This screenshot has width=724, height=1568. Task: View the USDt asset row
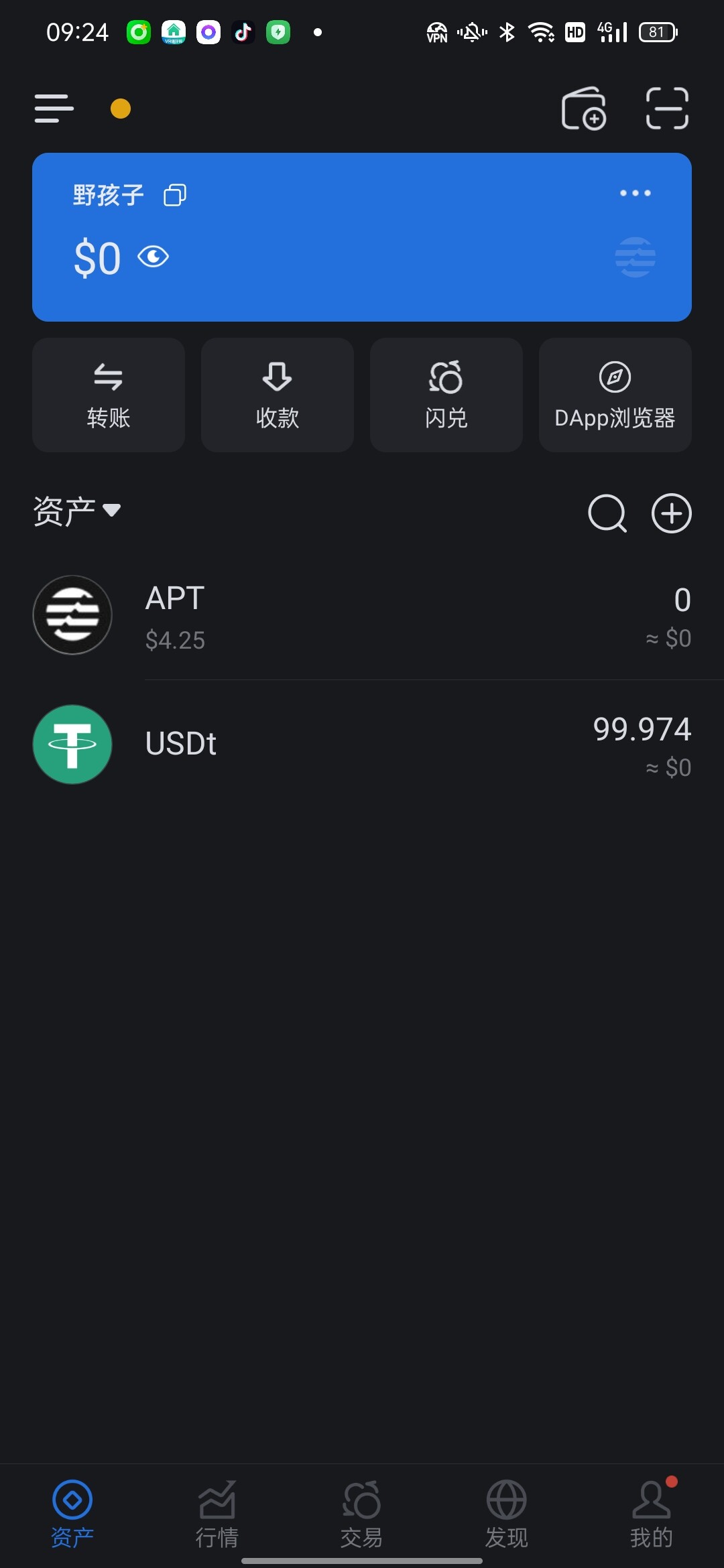click(362, 744)
